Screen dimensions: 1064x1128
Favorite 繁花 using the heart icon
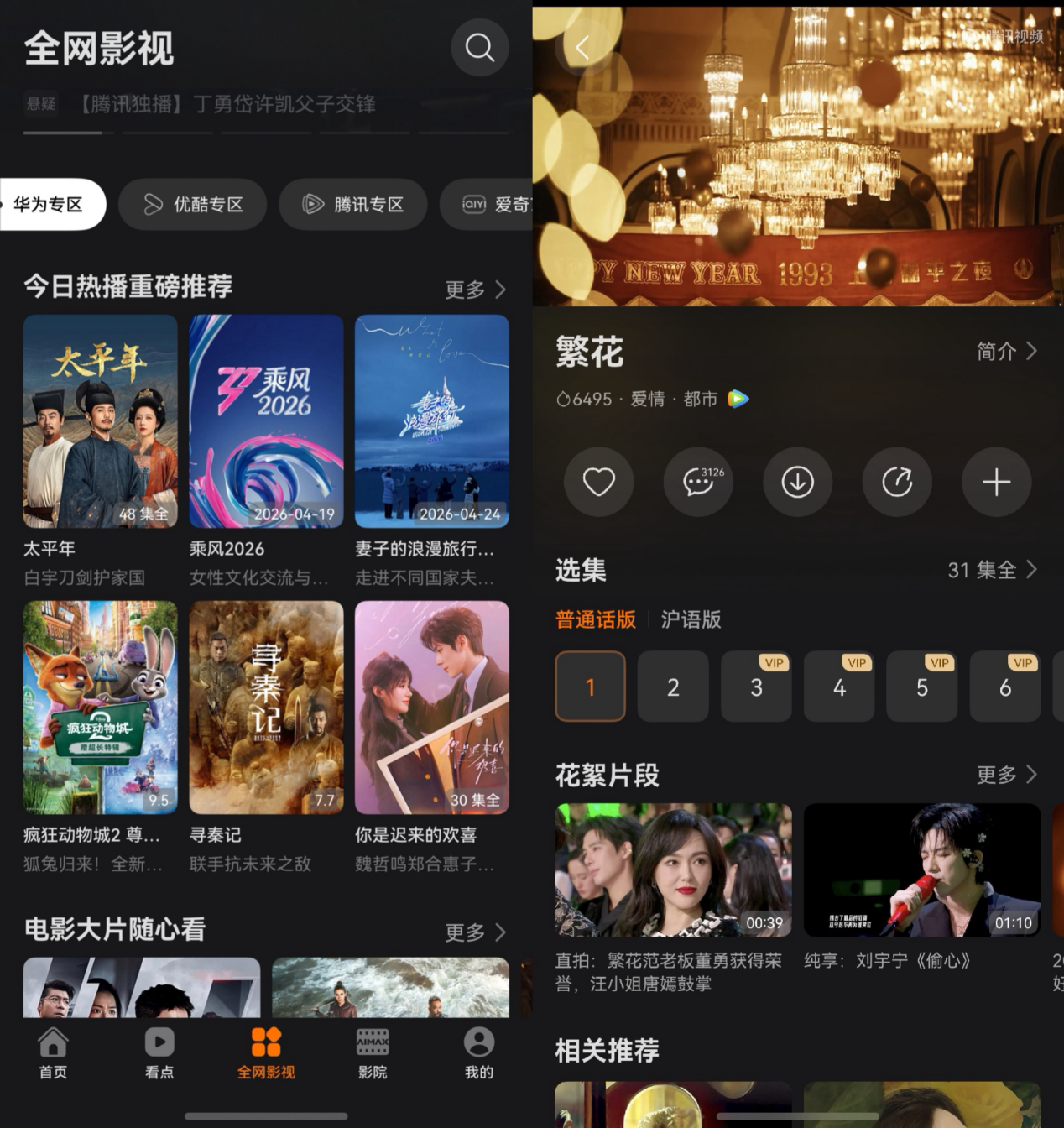(598, 483)
